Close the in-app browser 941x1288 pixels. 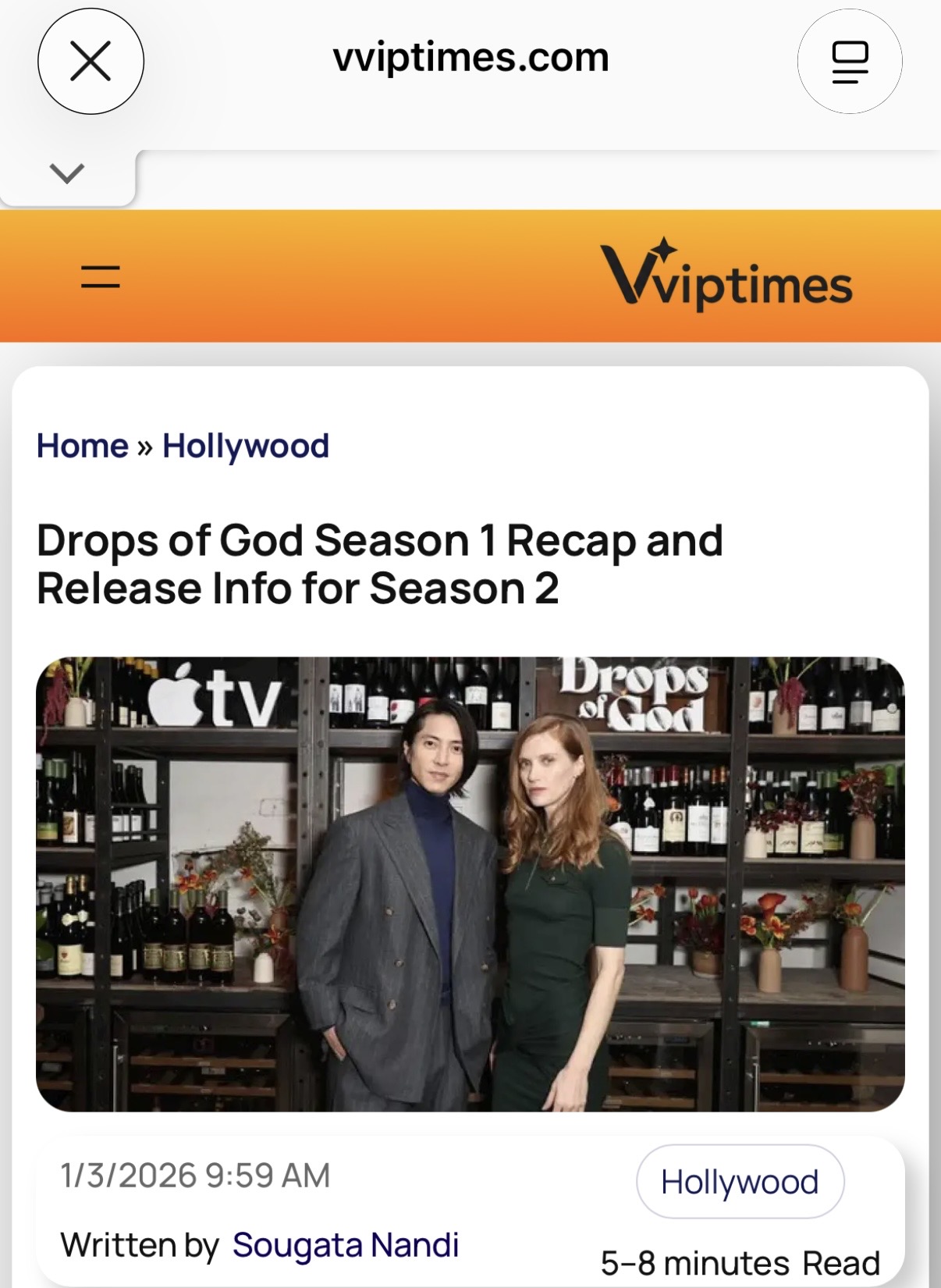91,62
